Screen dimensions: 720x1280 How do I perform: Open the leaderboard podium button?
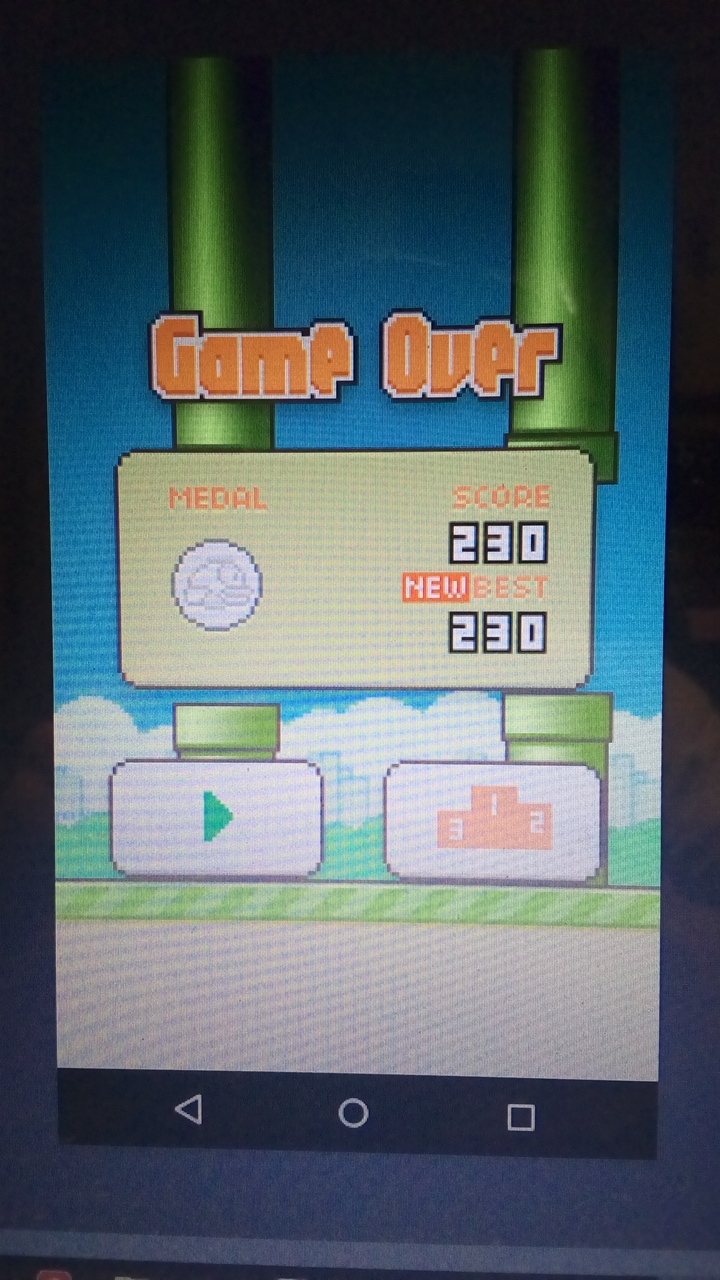click(493, 820)
